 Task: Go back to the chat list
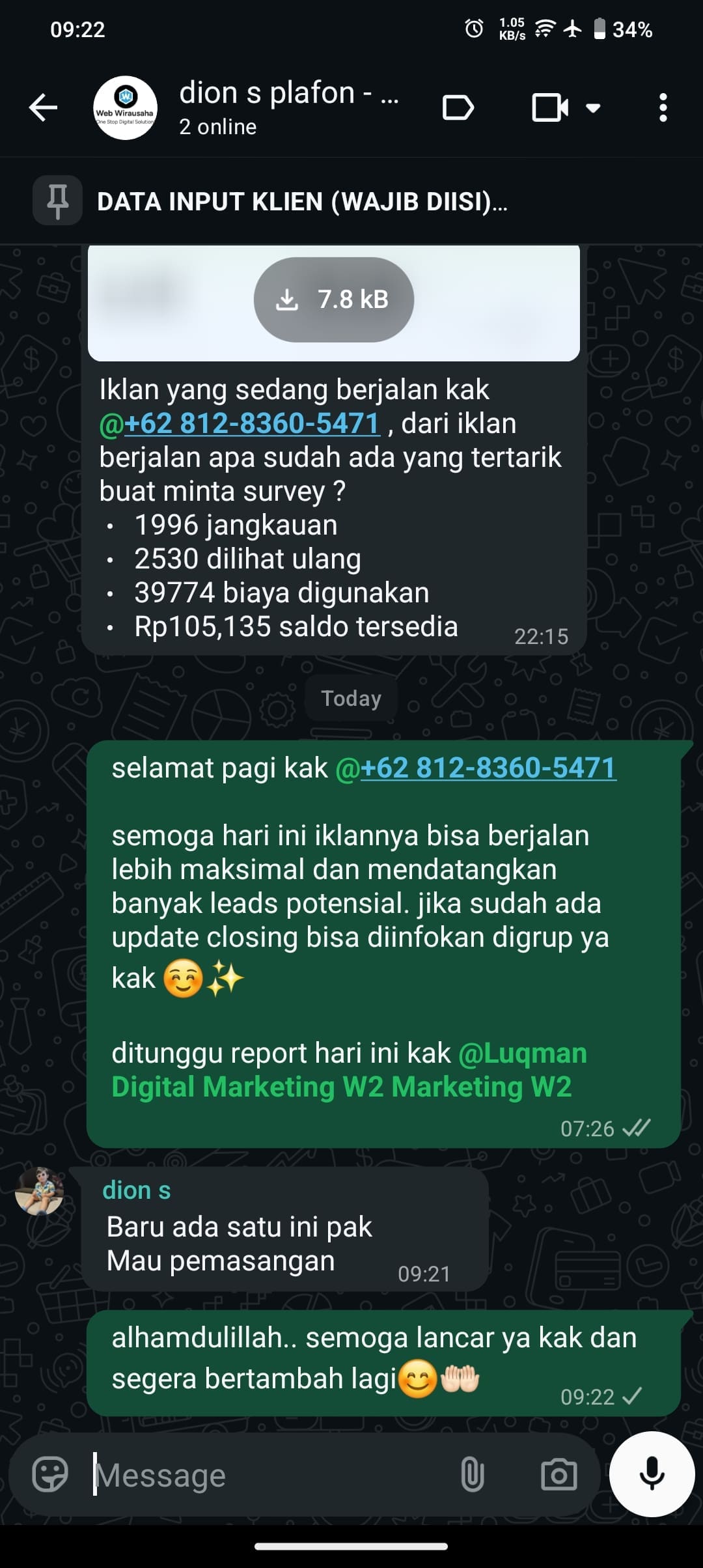coord(43,107)
